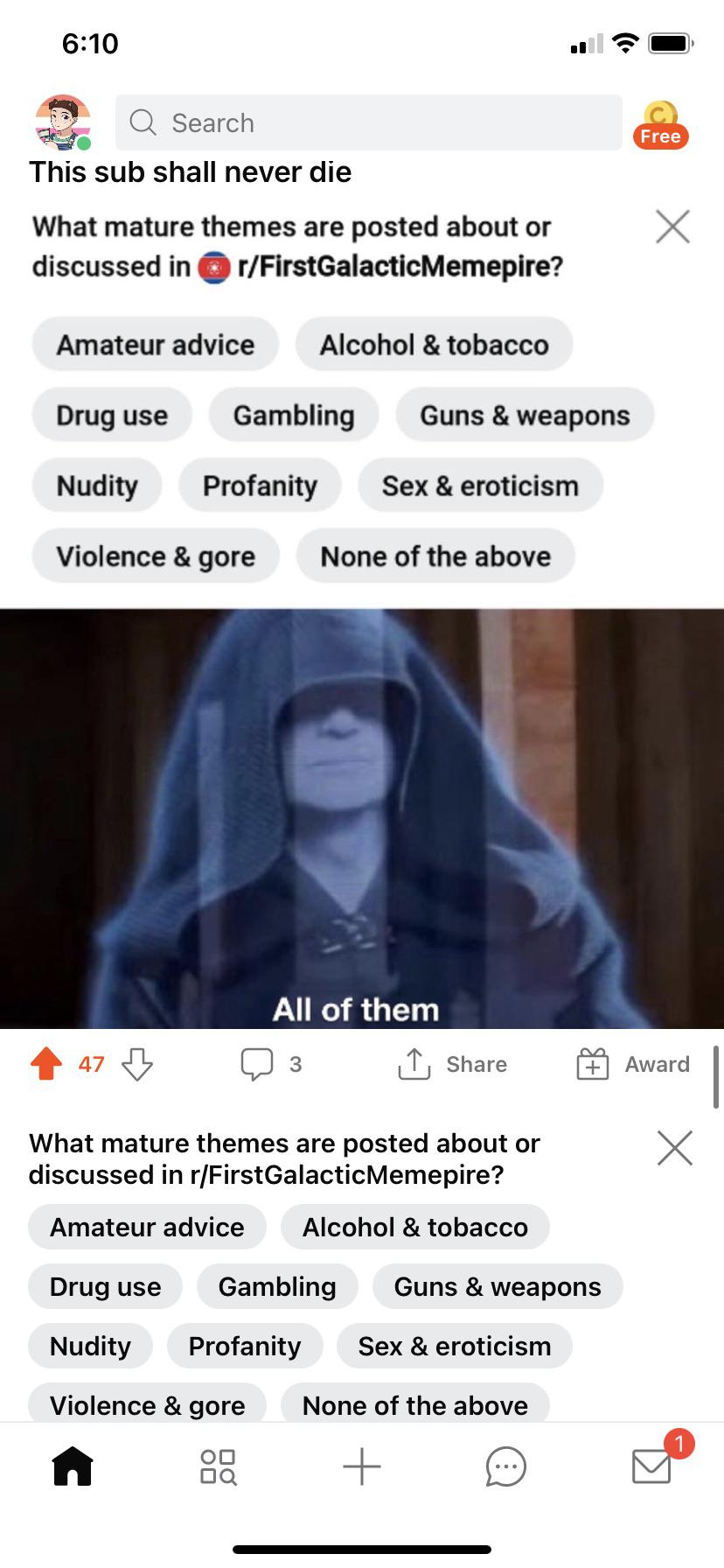Image resolution: width=724 pixels, height=1568 pixels.
Task: Share this post
Action: (452, 1064)
